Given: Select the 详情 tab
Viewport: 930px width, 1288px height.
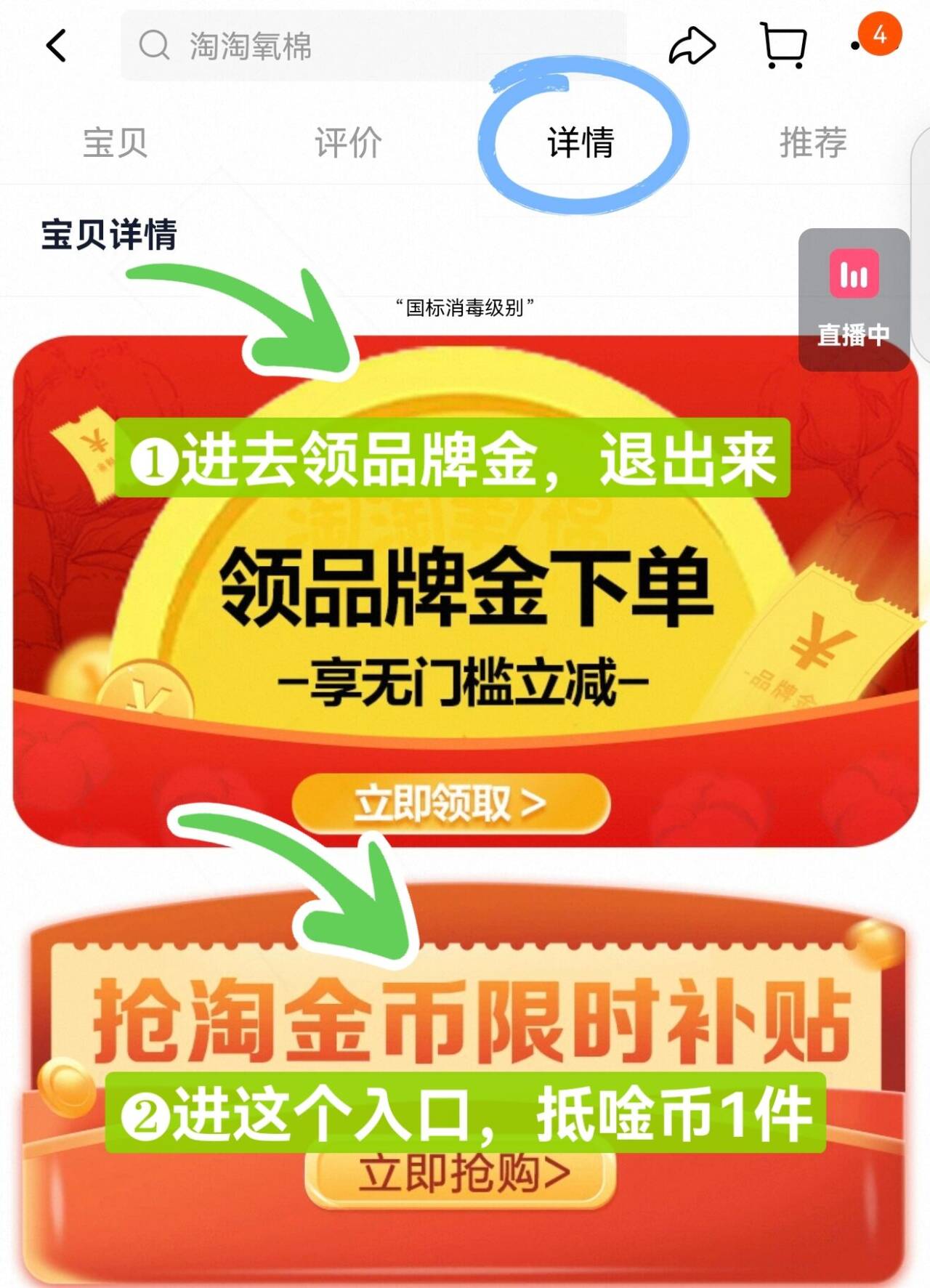Looking at the screenshot, I should [x=581, y=142].
